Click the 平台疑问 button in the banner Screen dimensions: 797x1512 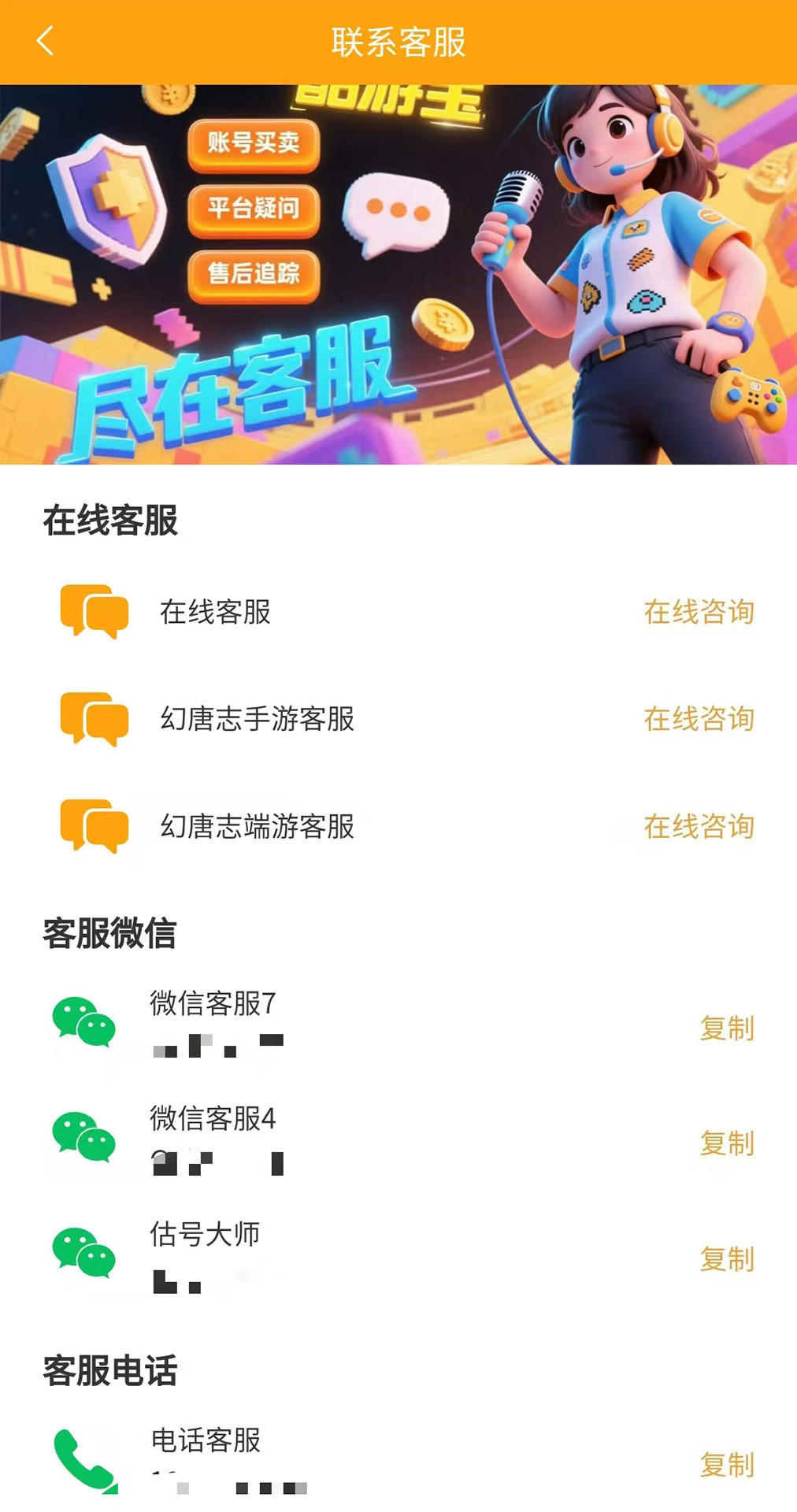coord(254,209)
